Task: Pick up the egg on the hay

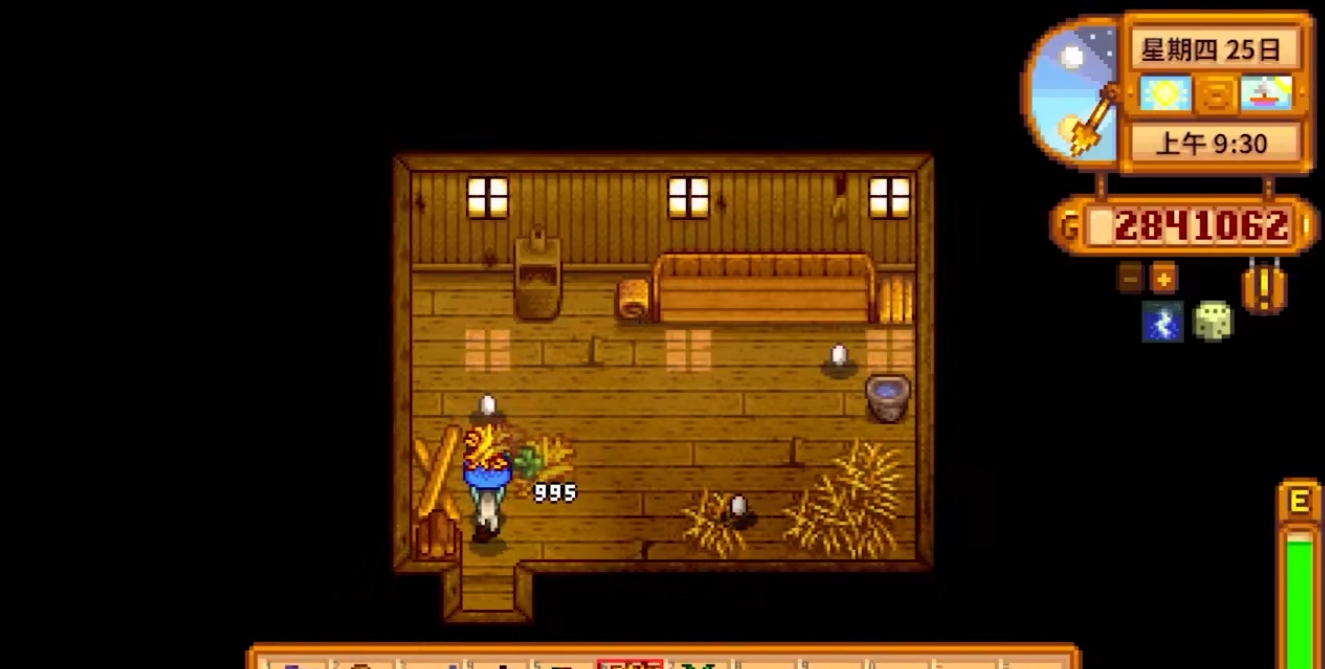Action: pyautogui.click(x=738, y=507)
